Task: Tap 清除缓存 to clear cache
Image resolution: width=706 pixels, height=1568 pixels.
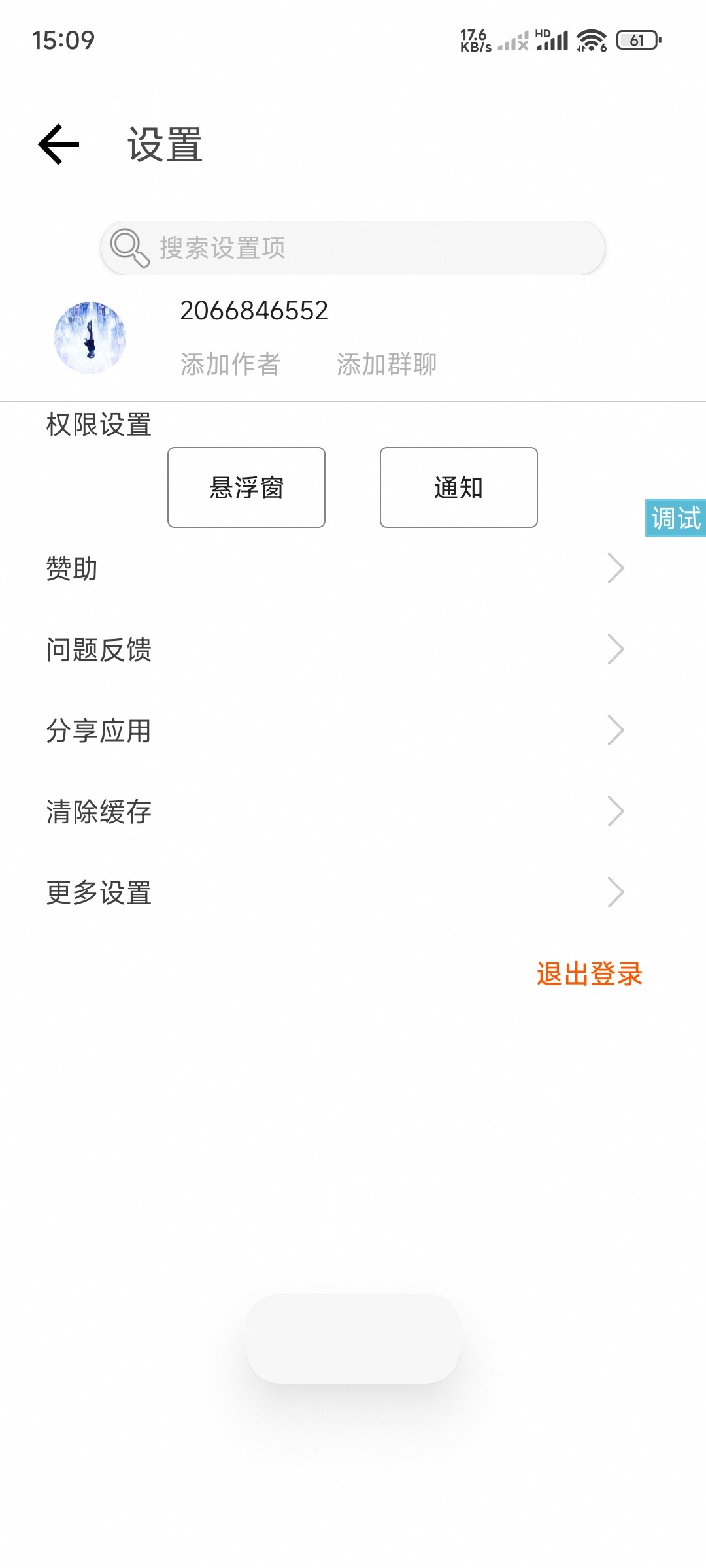Action: coord(333,811)
